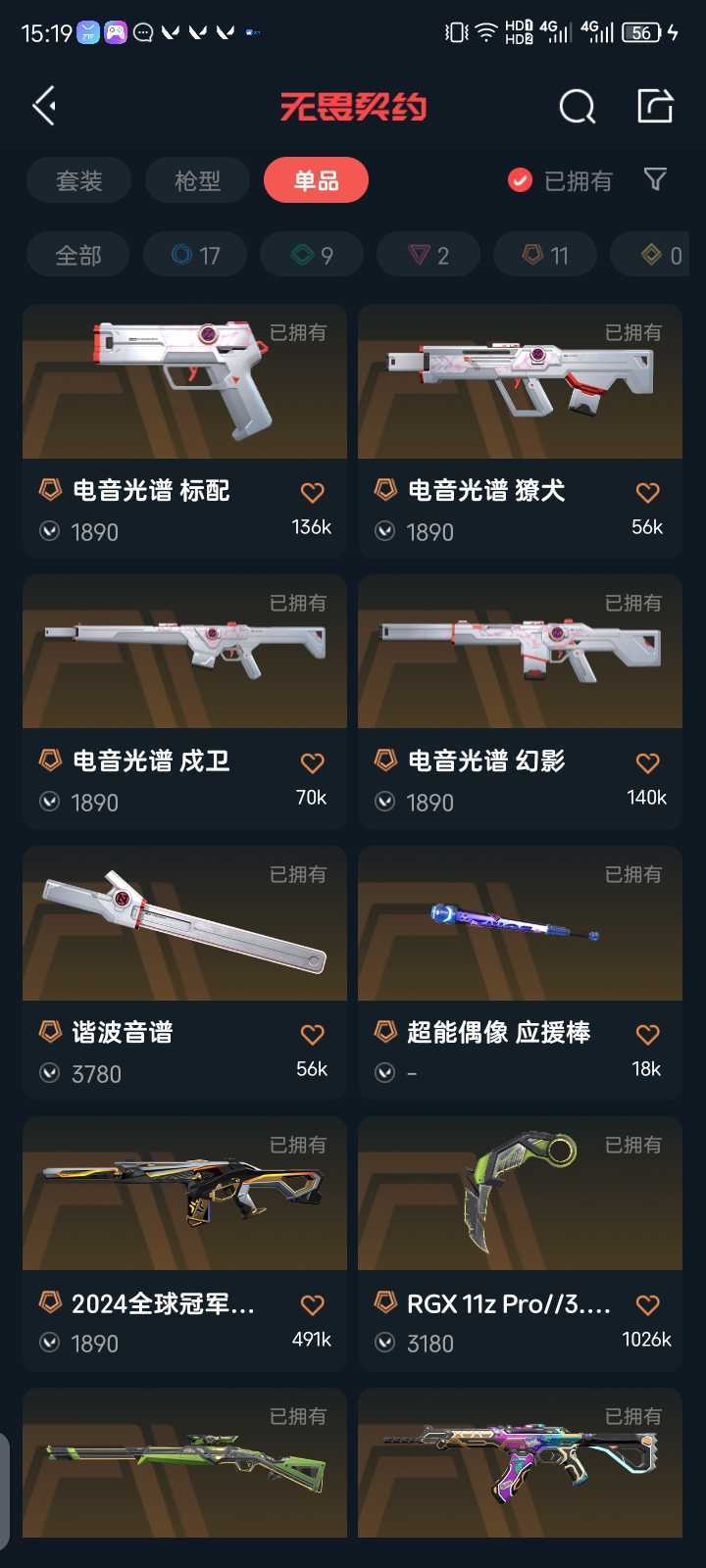Favorite the 电音光谱 獠犬 skin
This screenshot has width=706, height=1568.
pos(647,493)
